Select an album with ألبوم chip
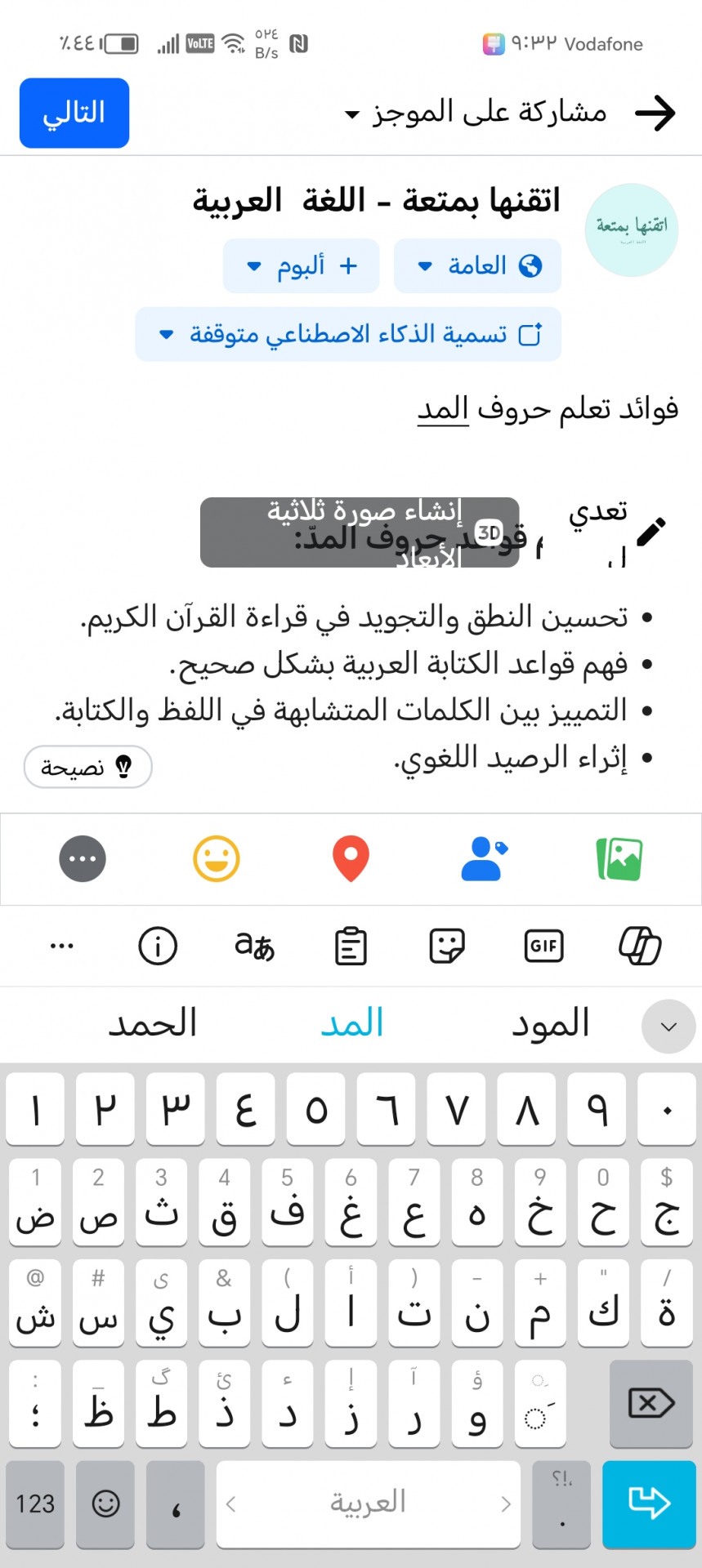Viewport: 702px width, 1568px height. pyautogui.click(x=301, y=265)
